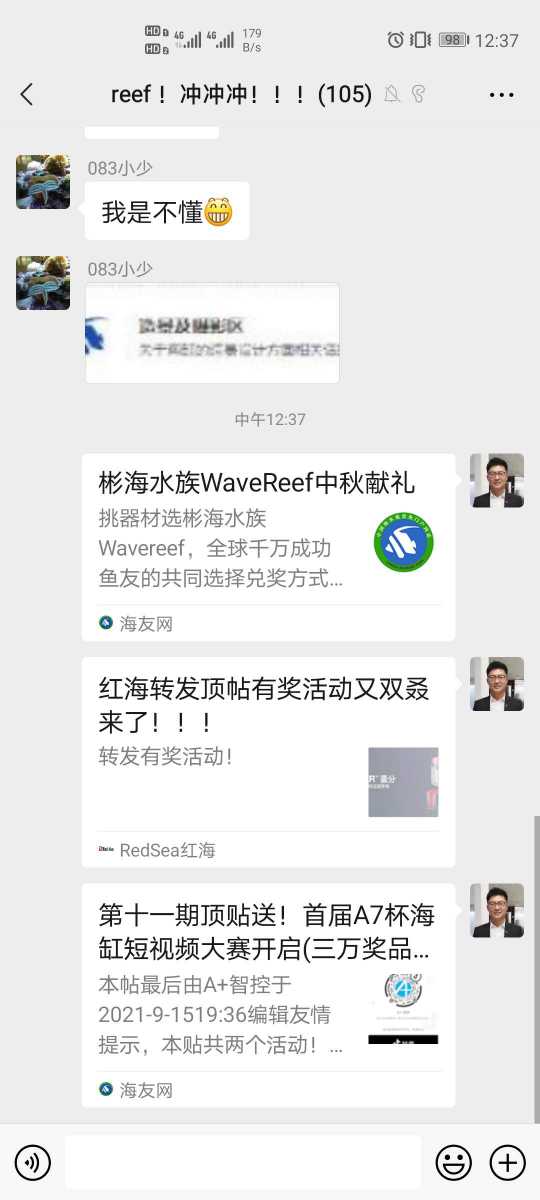The height and width of the screenshot is (1200, 540).
Task: Open the three-dot chat info menu
Action: [501, 95]
